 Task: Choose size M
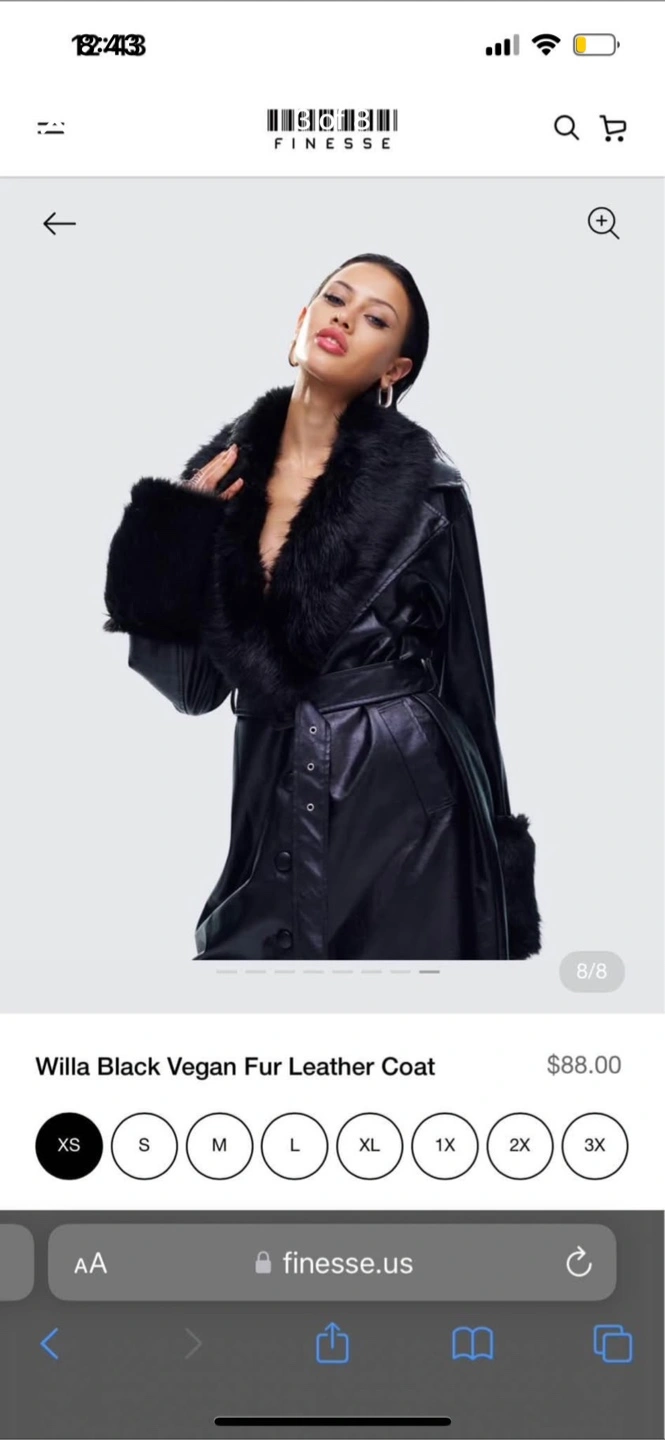(x=219, y=1145)
